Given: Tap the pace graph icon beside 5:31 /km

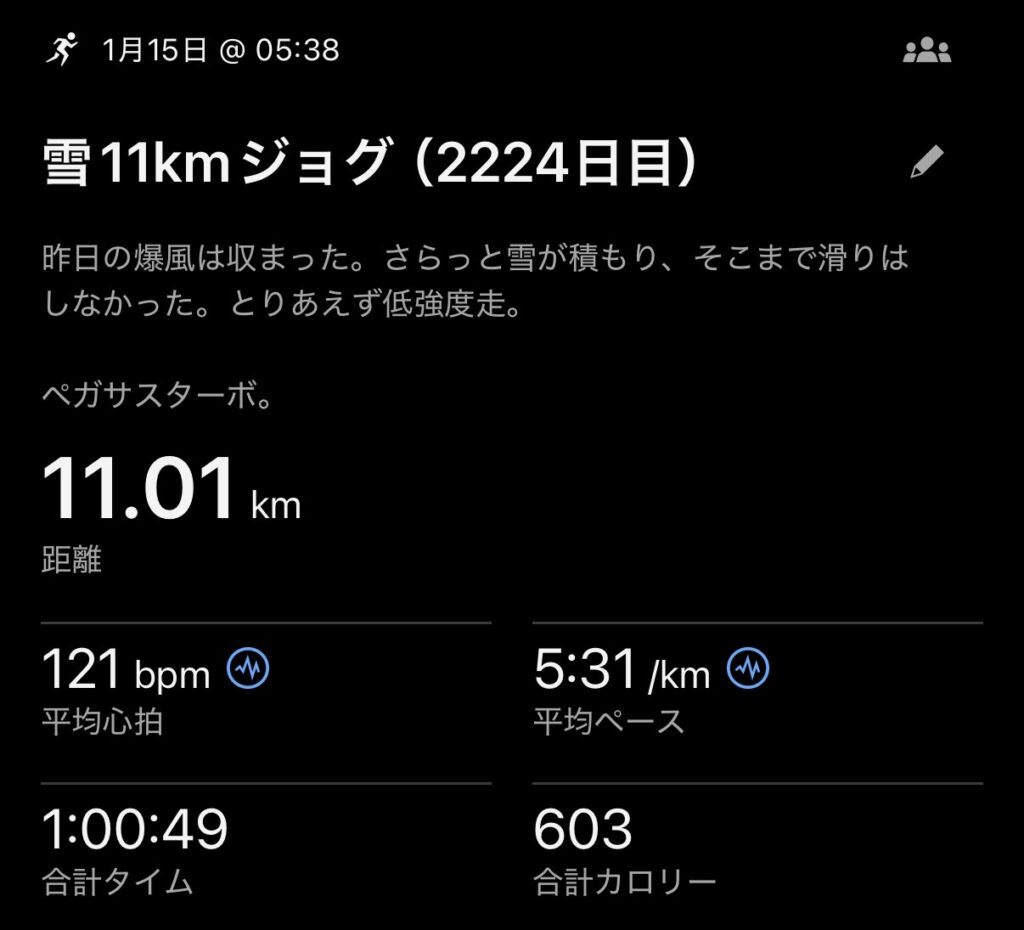Looking at the screenshot, I should click(x=748, y=668).
